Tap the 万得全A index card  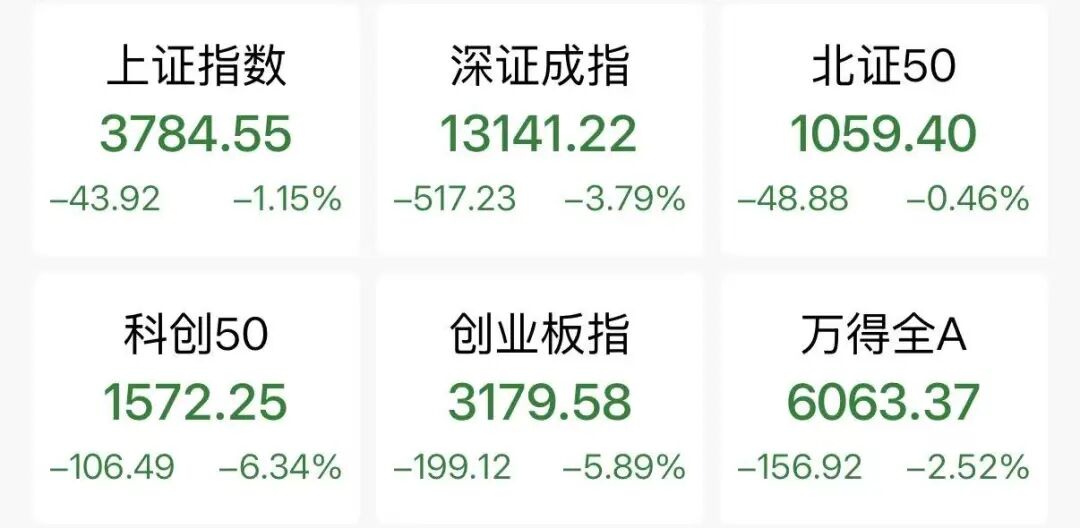[884, 399]
